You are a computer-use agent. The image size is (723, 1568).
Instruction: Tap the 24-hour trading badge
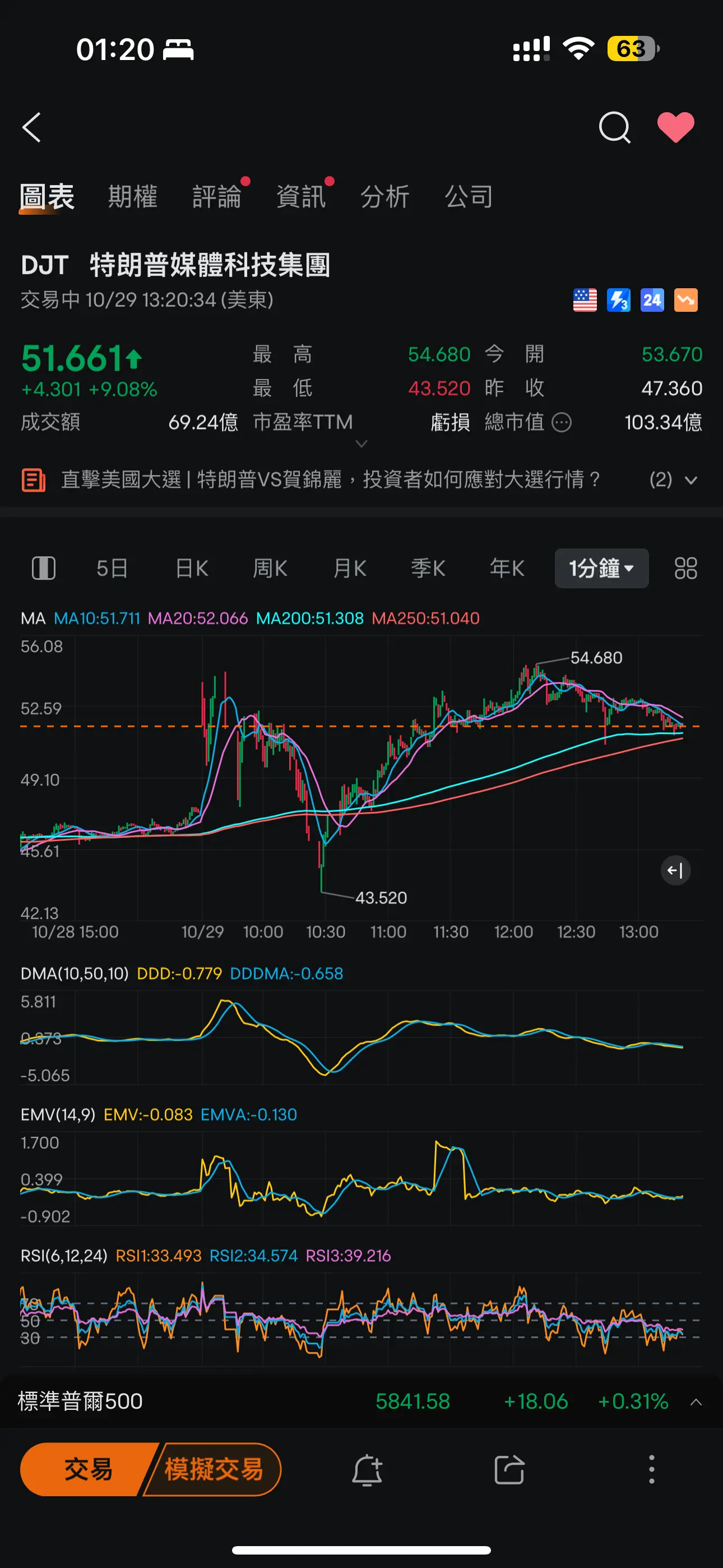point(652,301)
